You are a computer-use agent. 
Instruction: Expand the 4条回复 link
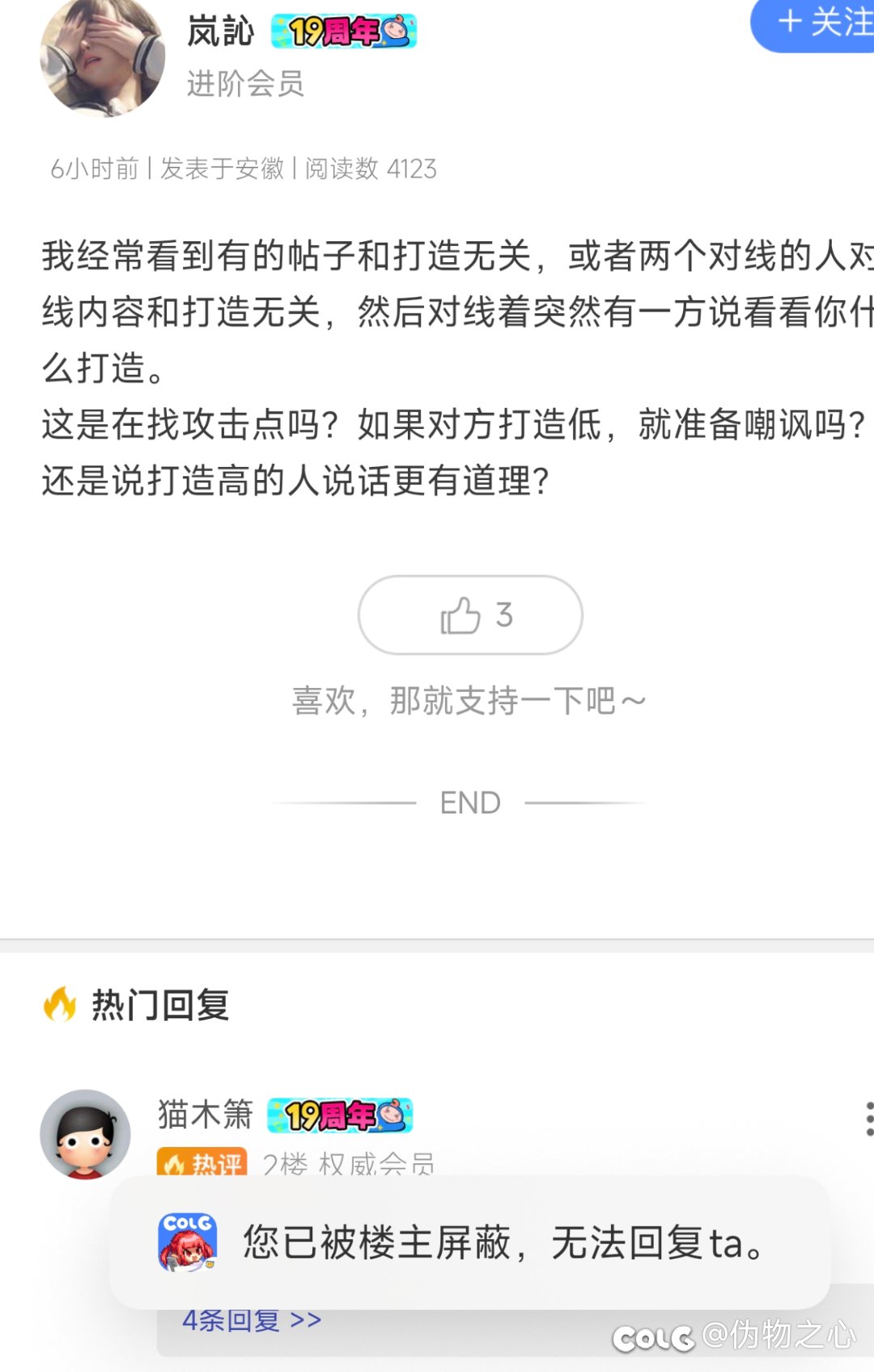(252, 1321)
